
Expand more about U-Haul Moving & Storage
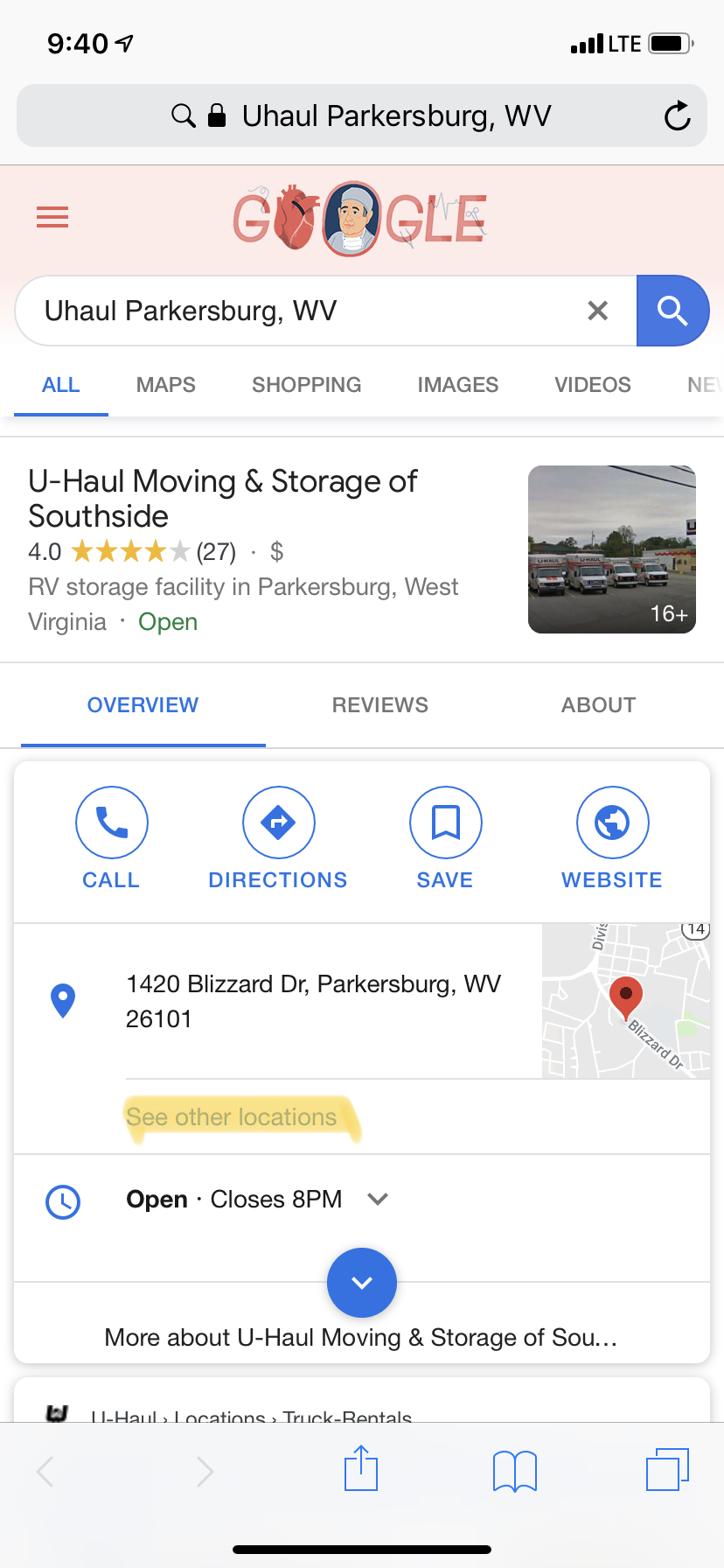[361, 1283]
